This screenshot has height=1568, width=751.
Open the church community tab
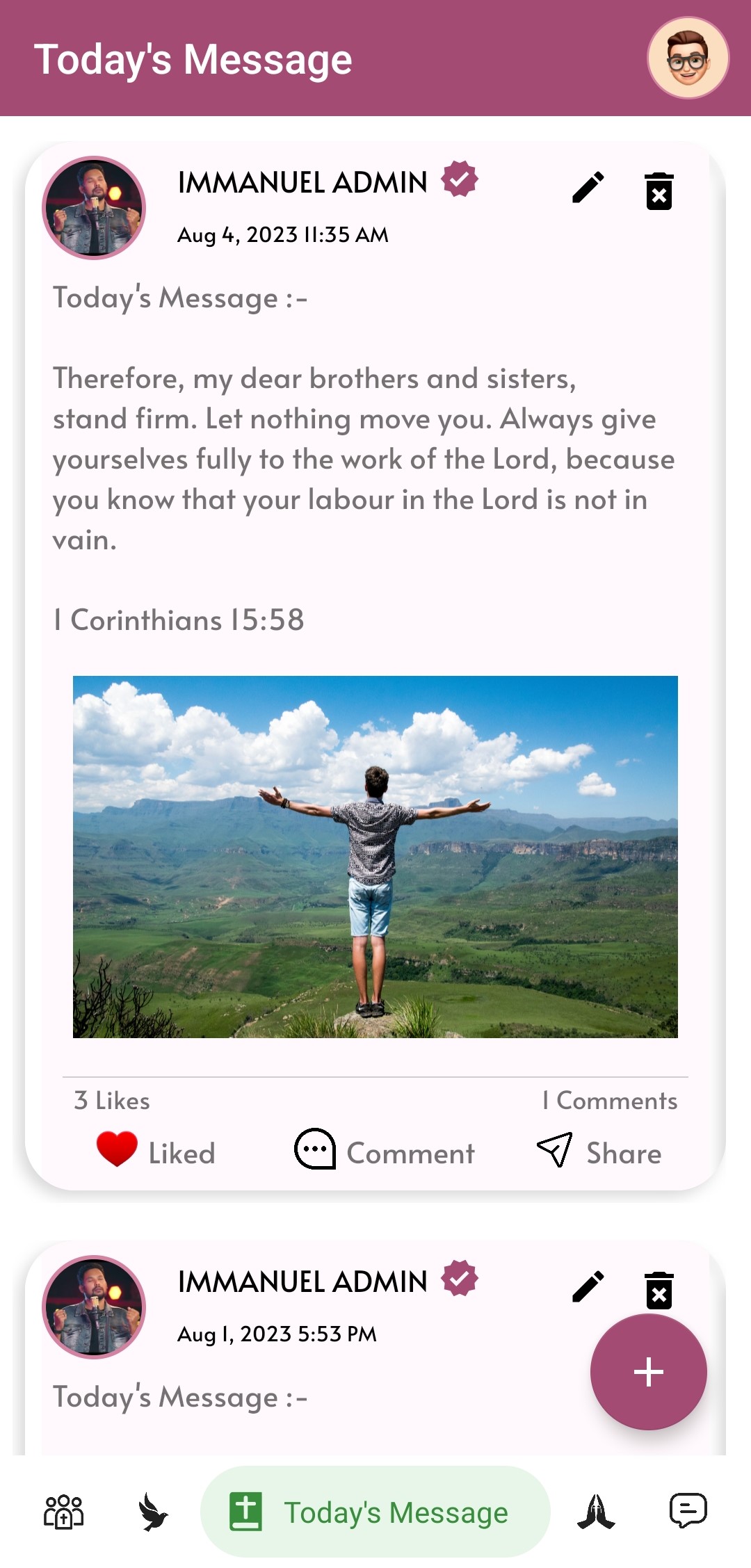(x=63, y=1512)
